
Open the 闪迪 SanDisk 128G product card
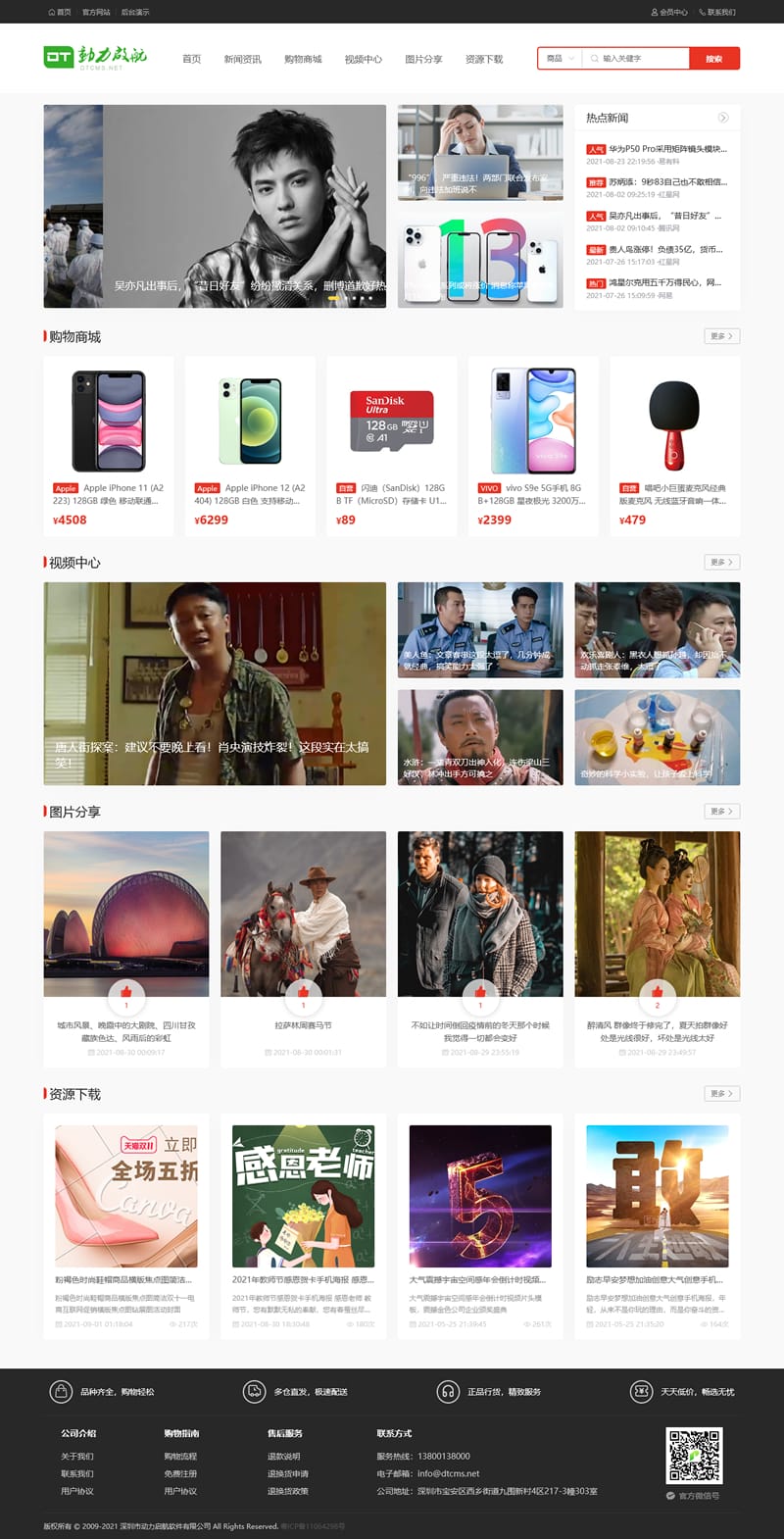pos(392,445)
